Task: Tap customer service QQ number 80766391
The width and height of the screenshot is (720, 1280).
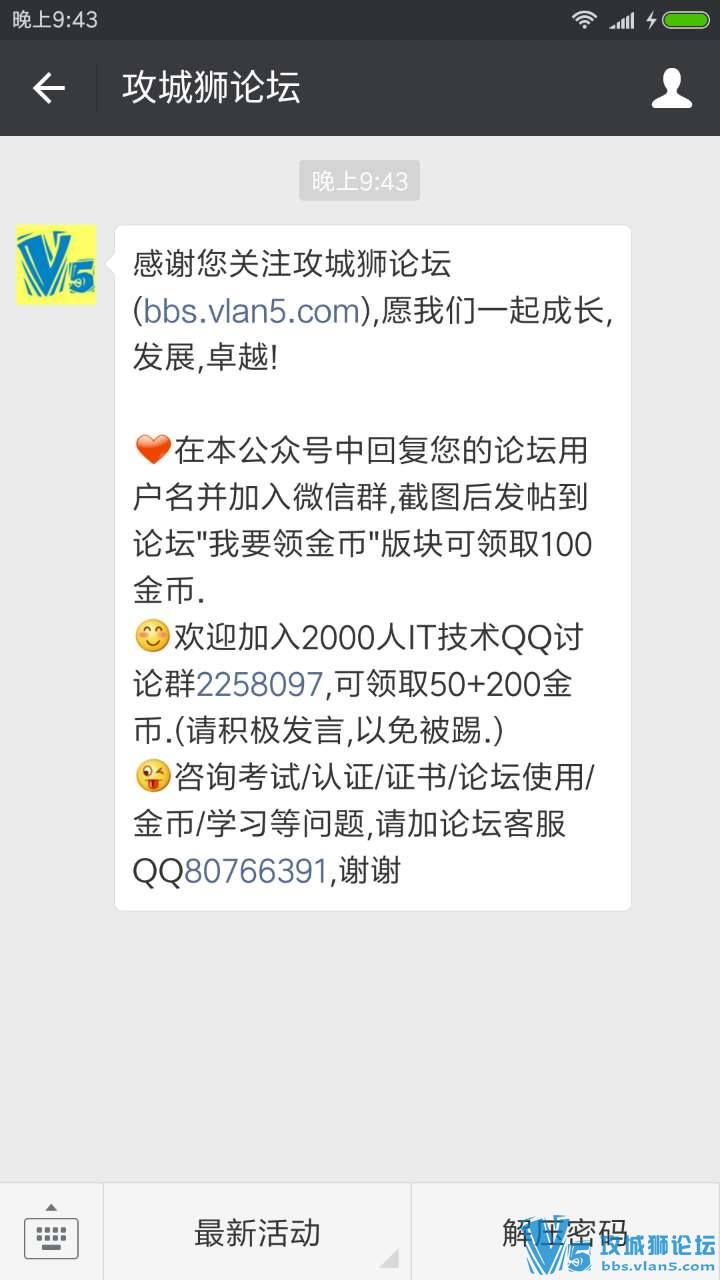Action: pyautogui.click(x=256, y=871)
